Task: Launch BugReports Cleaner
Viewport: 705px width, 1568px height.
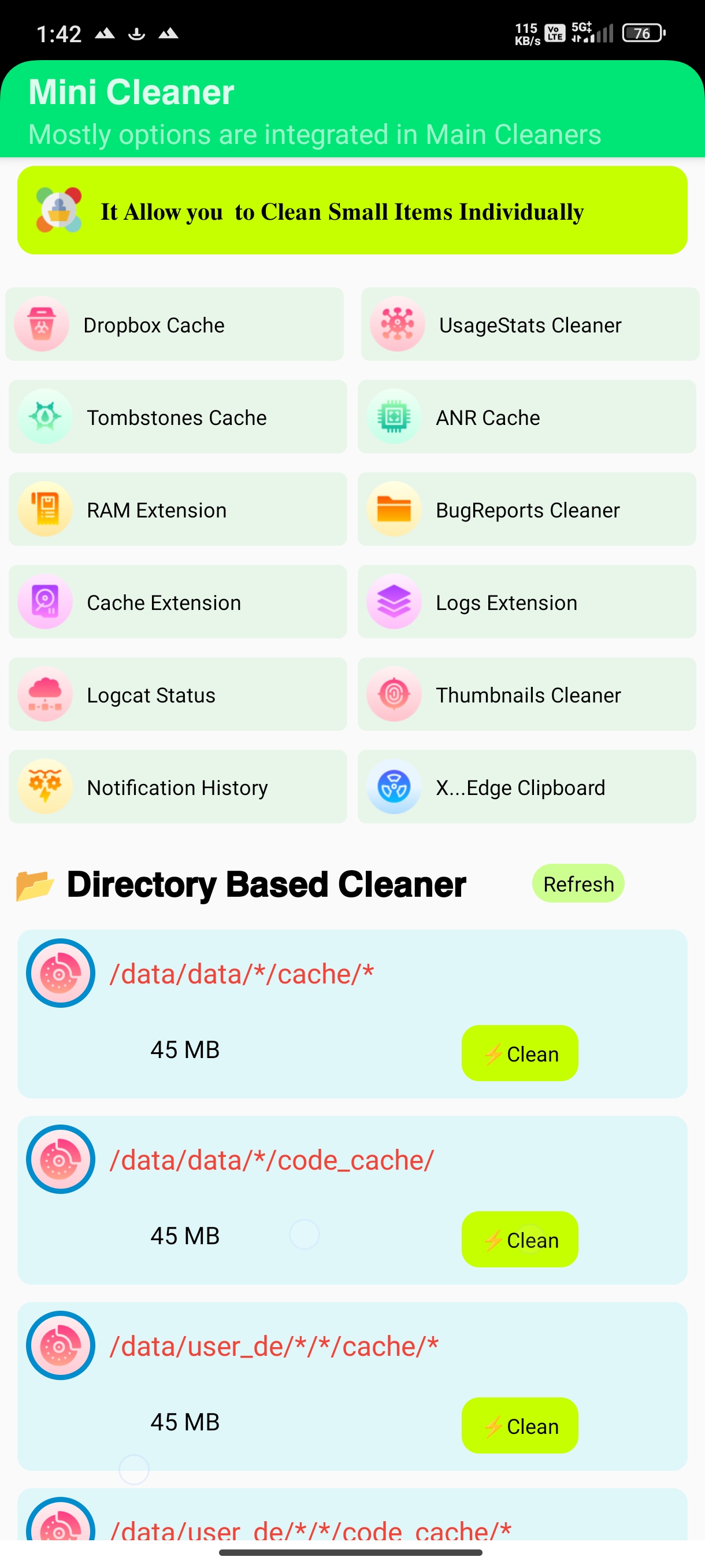Action: pyautogui.click(x=527, y=509)
